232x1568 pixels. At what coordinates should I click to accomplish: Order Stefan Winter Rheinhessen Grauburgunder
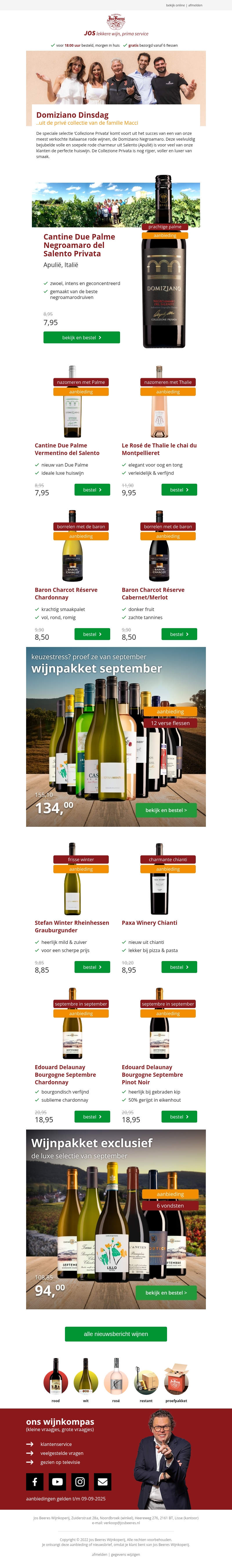tap(93, 967)
